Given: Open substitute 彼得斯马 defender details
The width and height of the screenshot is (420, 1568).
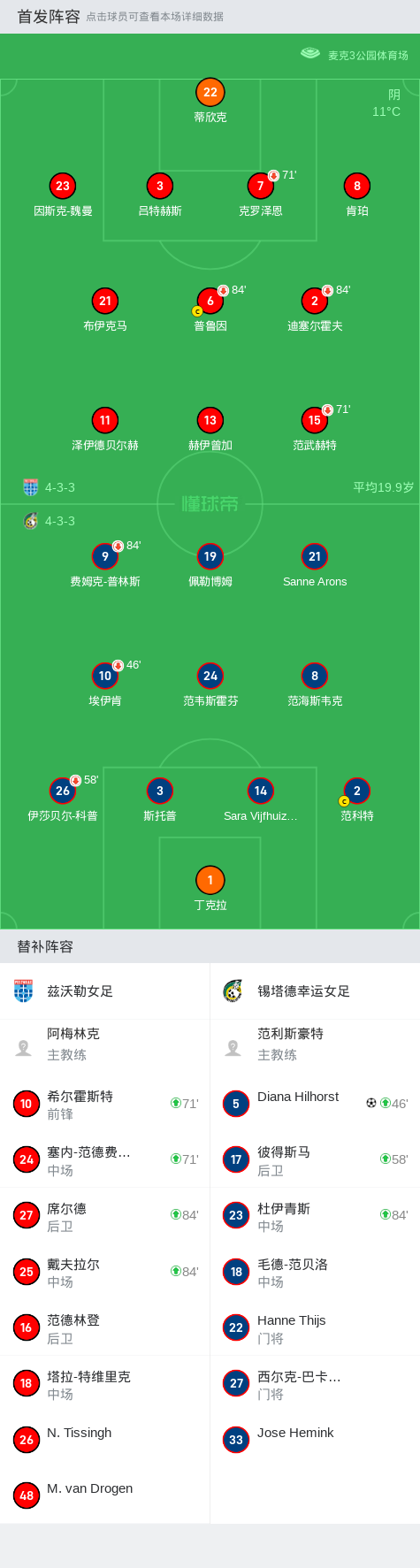Looking at the screenshot, I should (x=315, y=1159).
